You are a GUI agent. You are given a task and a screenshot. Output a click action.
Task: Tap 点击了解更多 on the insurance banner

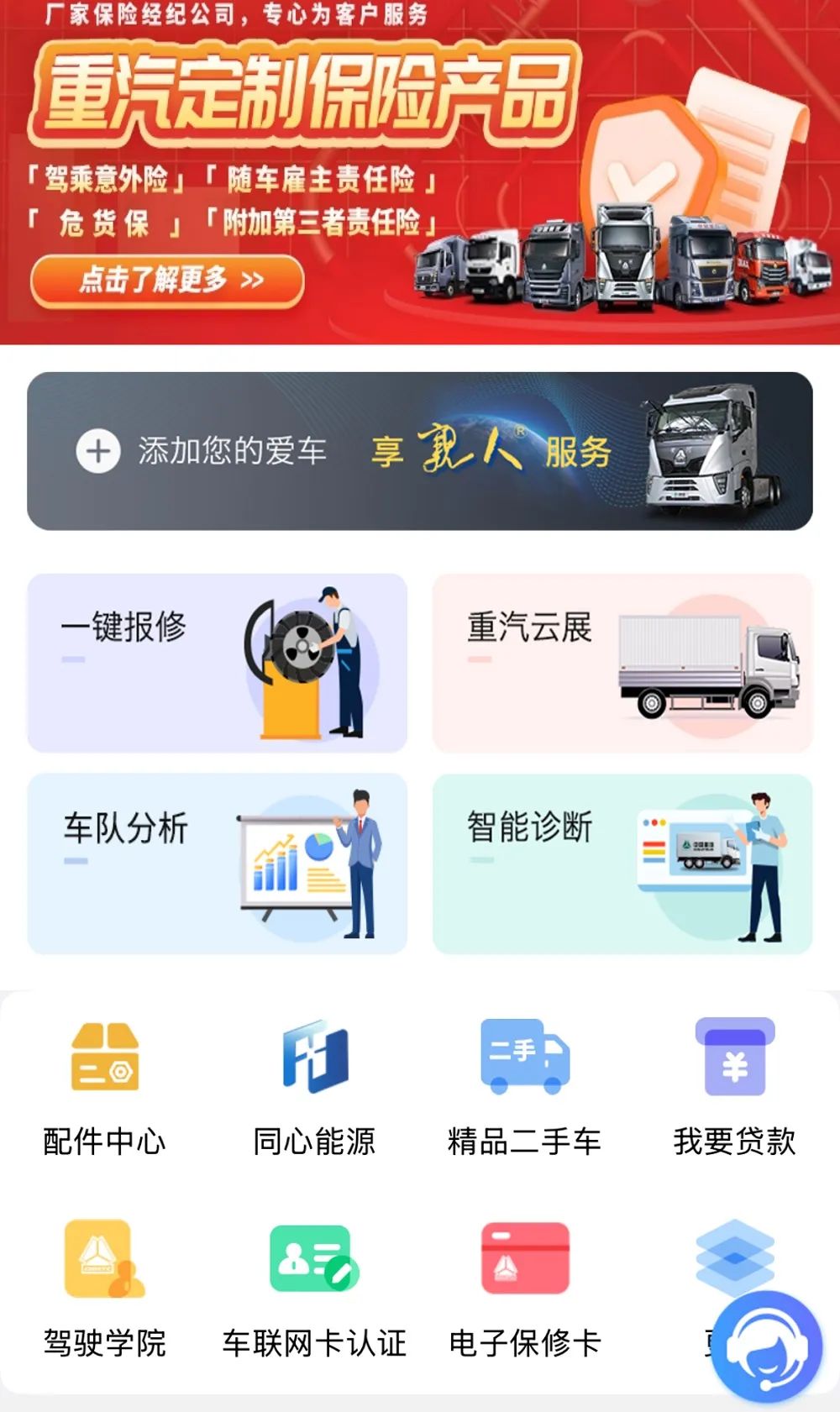click(167, 281)
